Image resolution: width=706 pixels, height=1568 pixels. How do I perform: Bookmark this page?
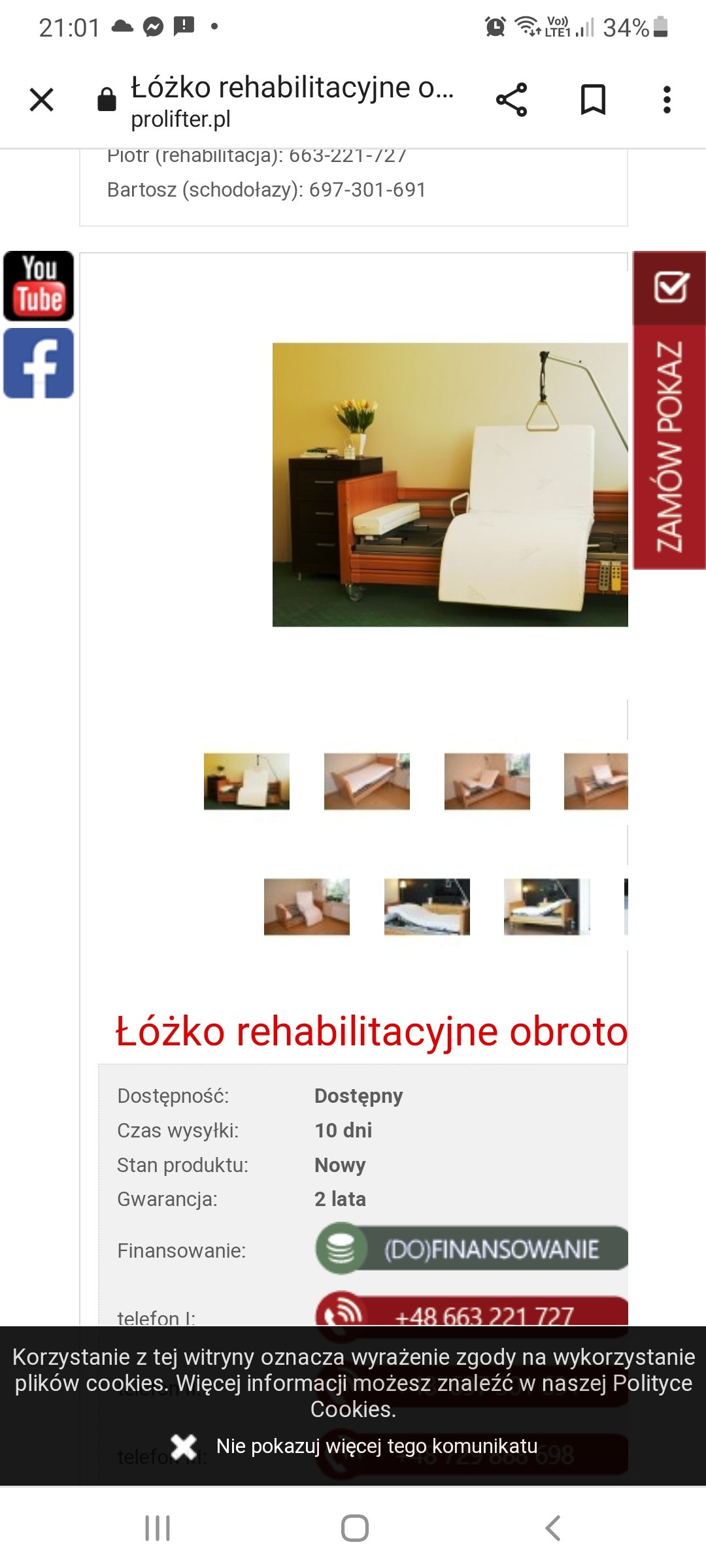click(x=593, y=101)
